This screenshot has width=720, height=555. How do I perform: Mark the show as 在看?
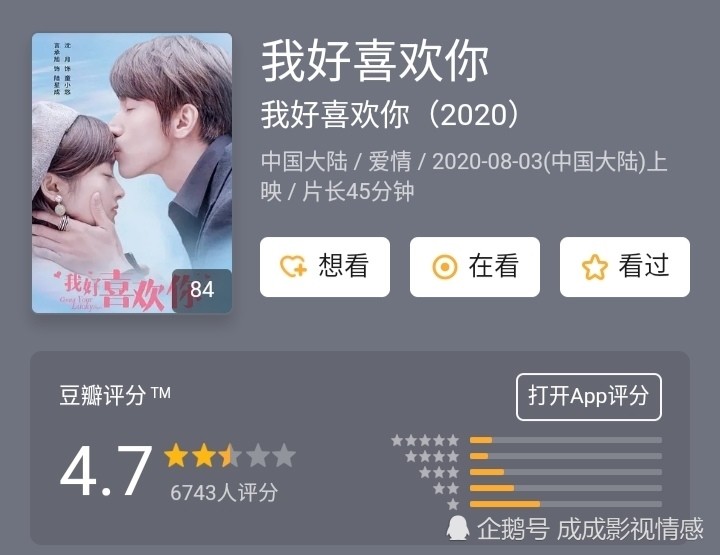click(x=475, y=267)
